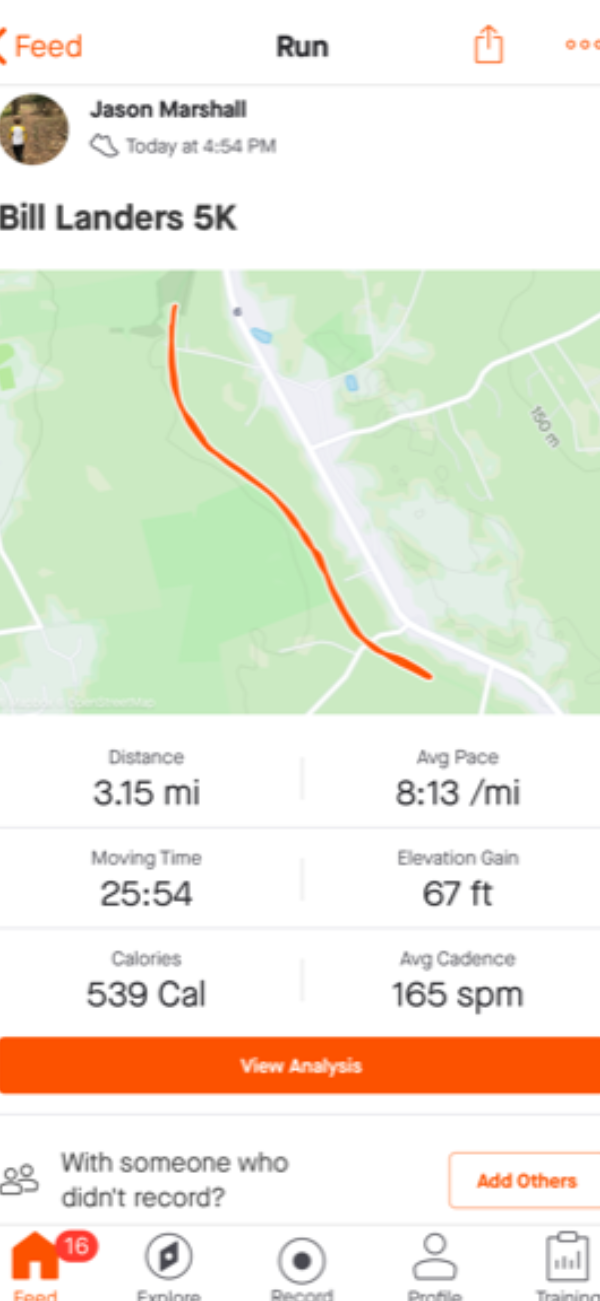Open the three-dot overflow menu
The image size is (600, 1301).
pos(582,45)
